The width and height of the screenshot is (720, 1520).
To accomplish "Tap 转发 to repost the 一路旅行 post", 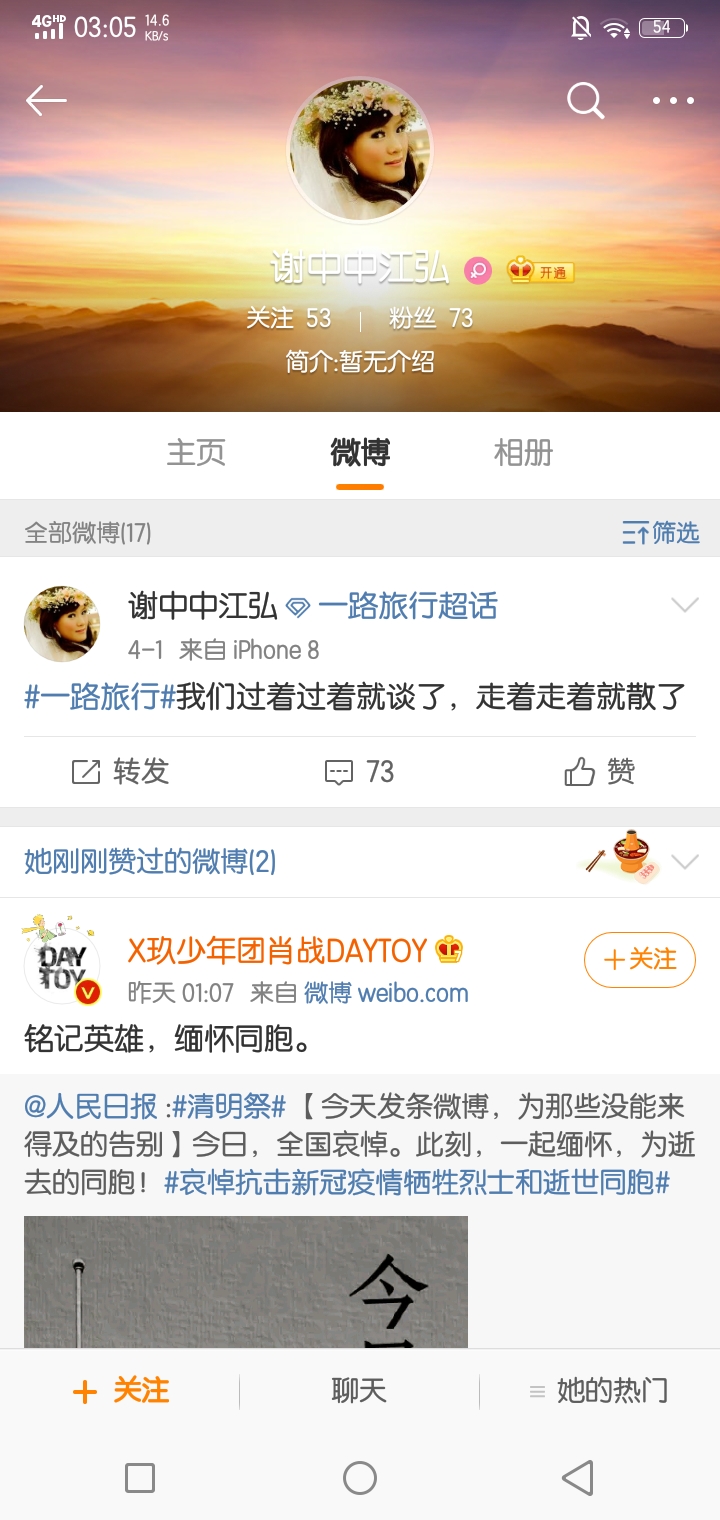I will point(120,771).
